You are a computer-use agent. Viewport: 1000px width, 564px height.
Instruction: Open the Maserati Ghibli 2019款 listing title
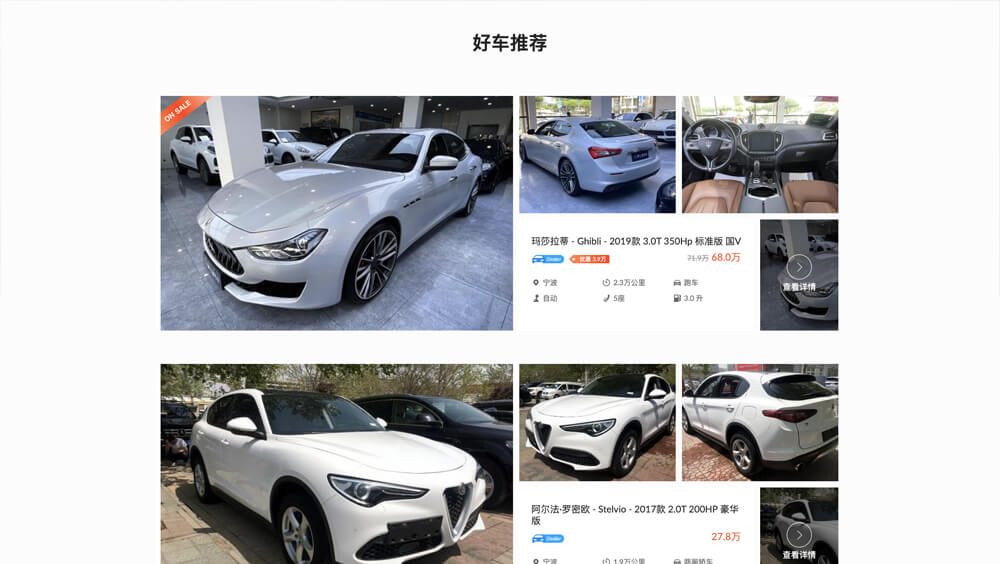click(636, 241)
